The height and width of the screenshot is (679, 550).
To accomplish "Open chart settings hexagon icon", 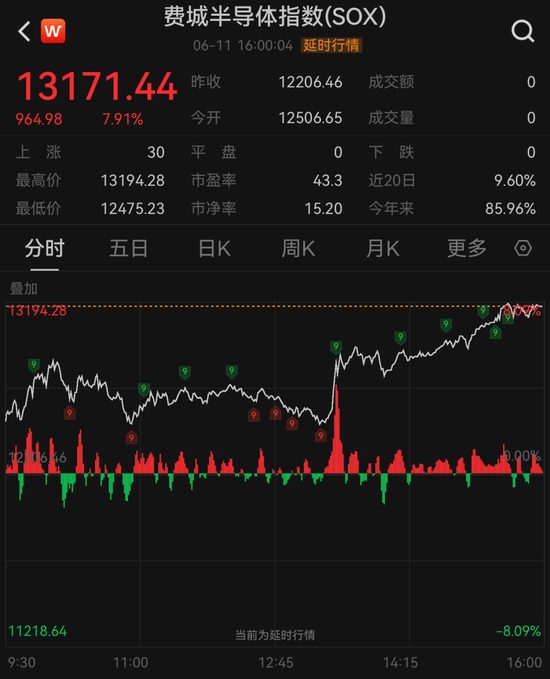I will point(523,248).
